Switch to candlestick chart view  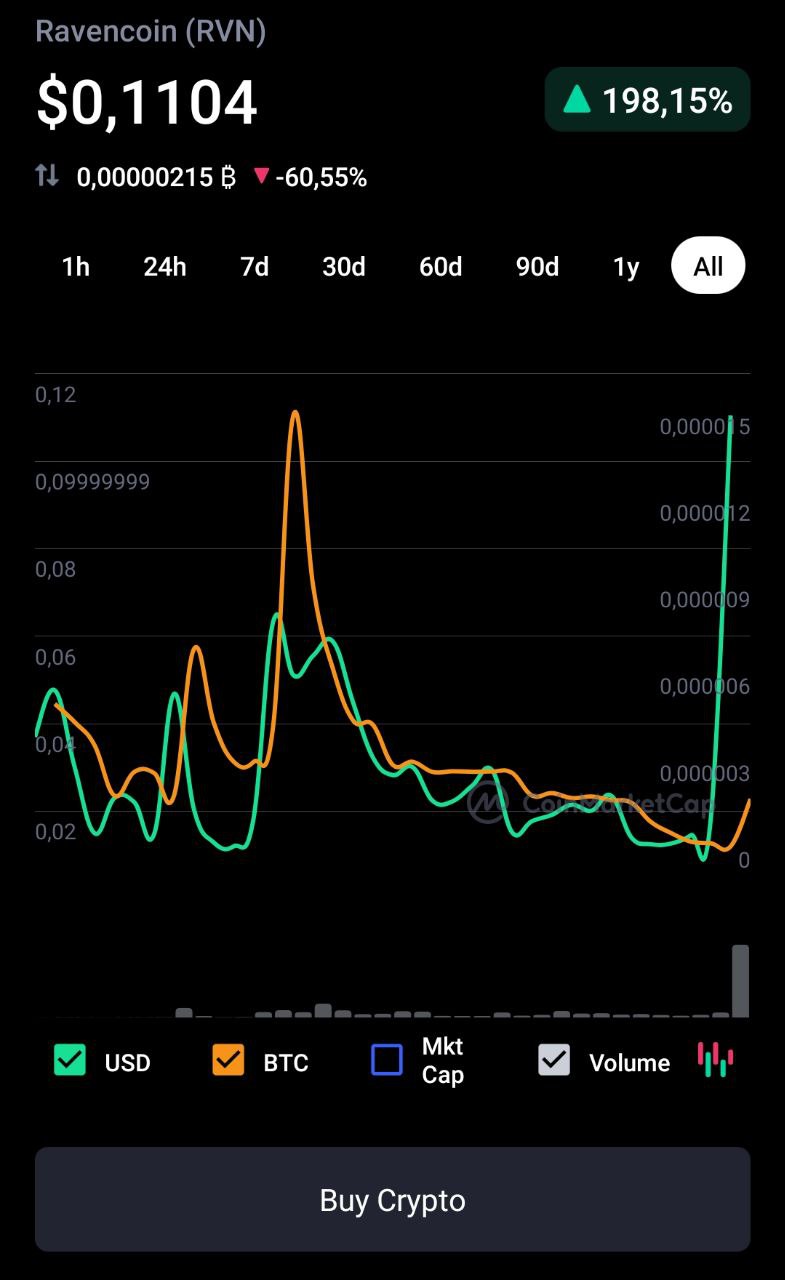click(715, 1060)
